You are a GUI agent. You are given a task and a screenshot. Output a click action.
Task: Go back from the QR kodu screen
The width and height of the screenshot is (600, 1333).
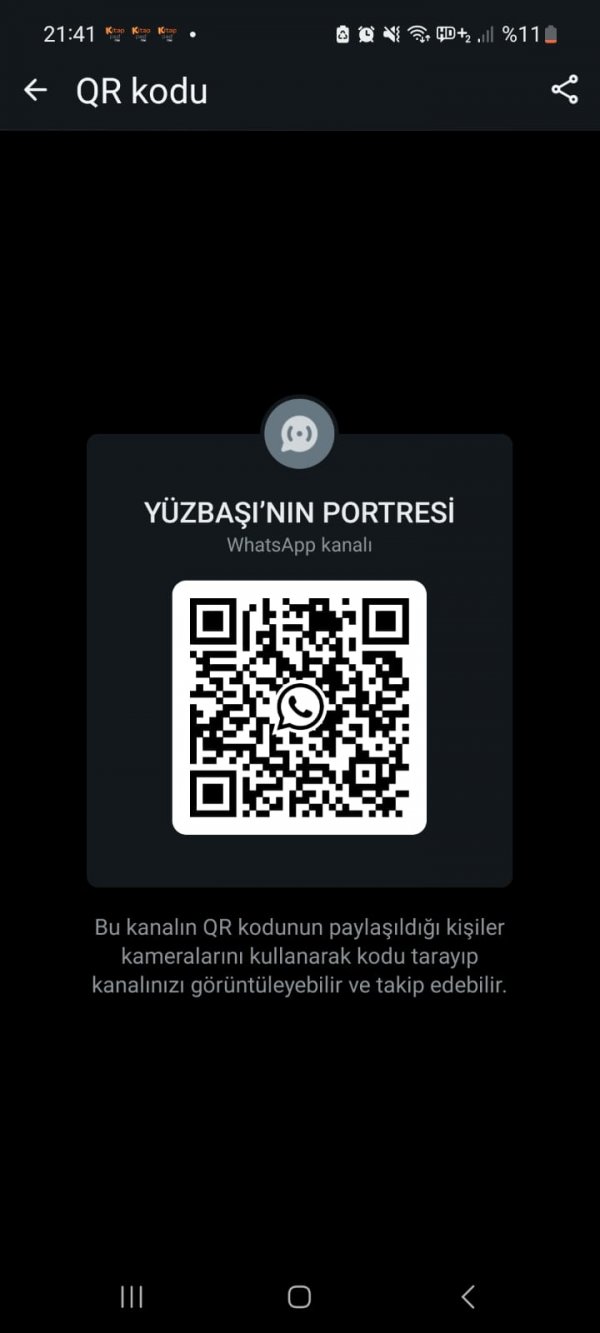(x=35, y=91)
